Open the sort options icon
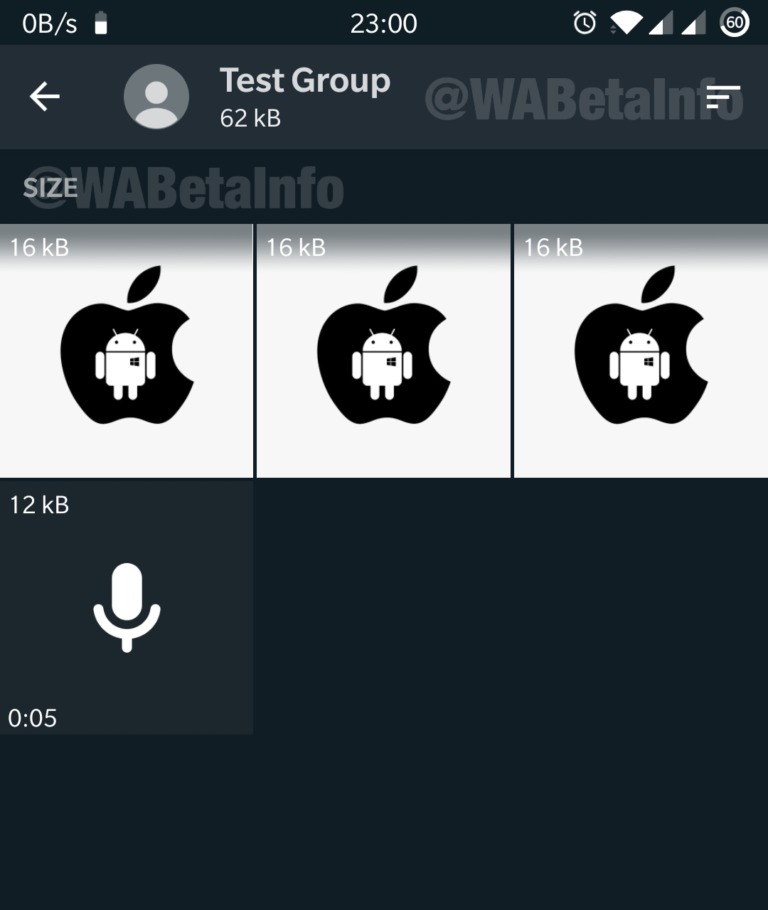 pyautogui.click(x=722, y=97)
